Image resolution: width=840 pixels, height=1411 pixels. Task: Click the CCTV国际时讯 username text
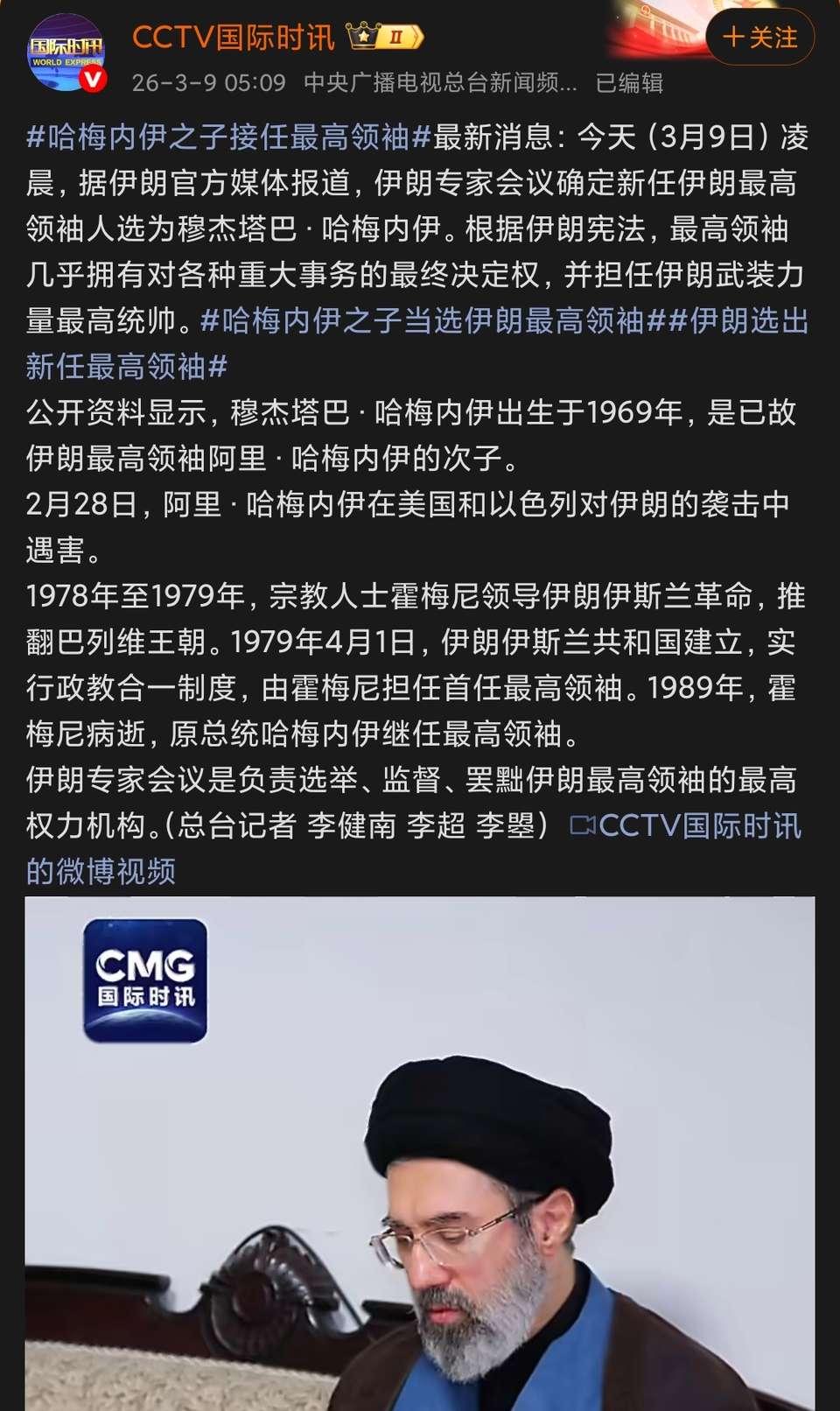(234, 33)
